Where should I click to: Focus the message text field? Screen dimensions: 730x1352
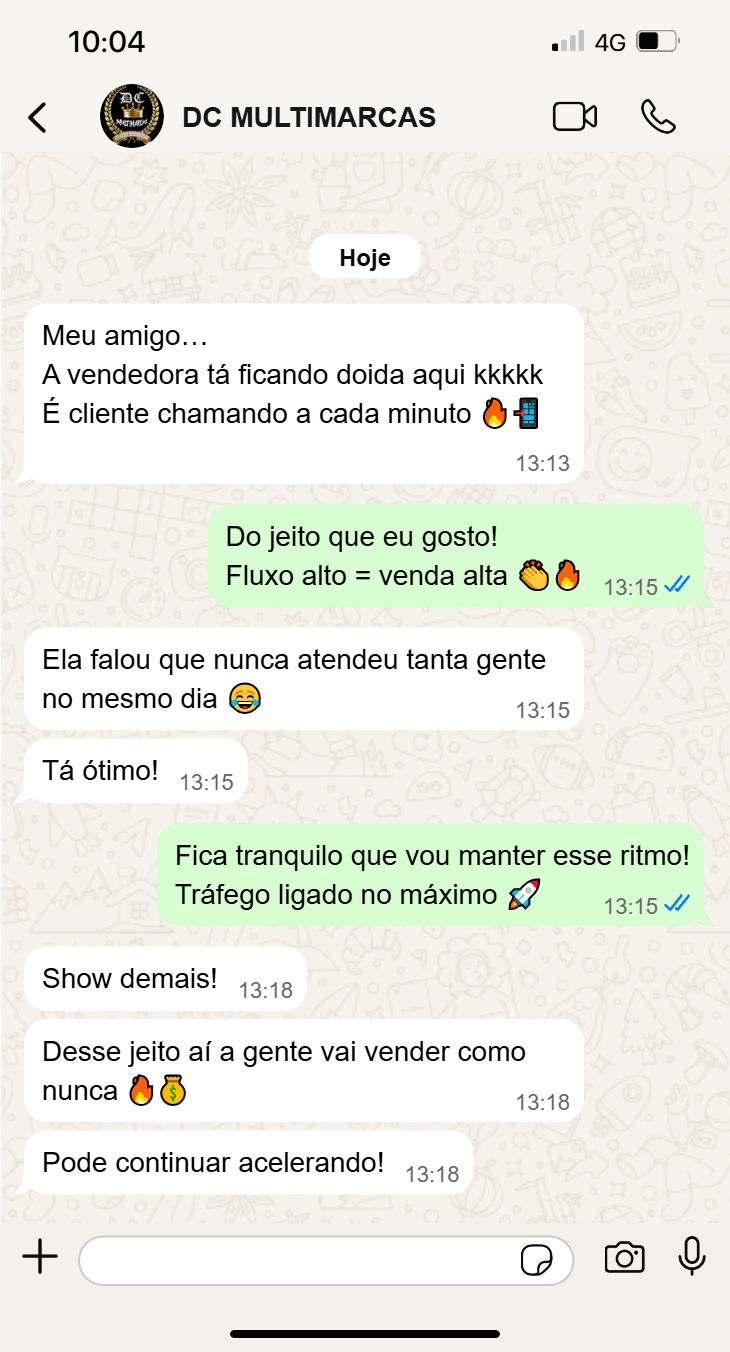(300, 1259)
